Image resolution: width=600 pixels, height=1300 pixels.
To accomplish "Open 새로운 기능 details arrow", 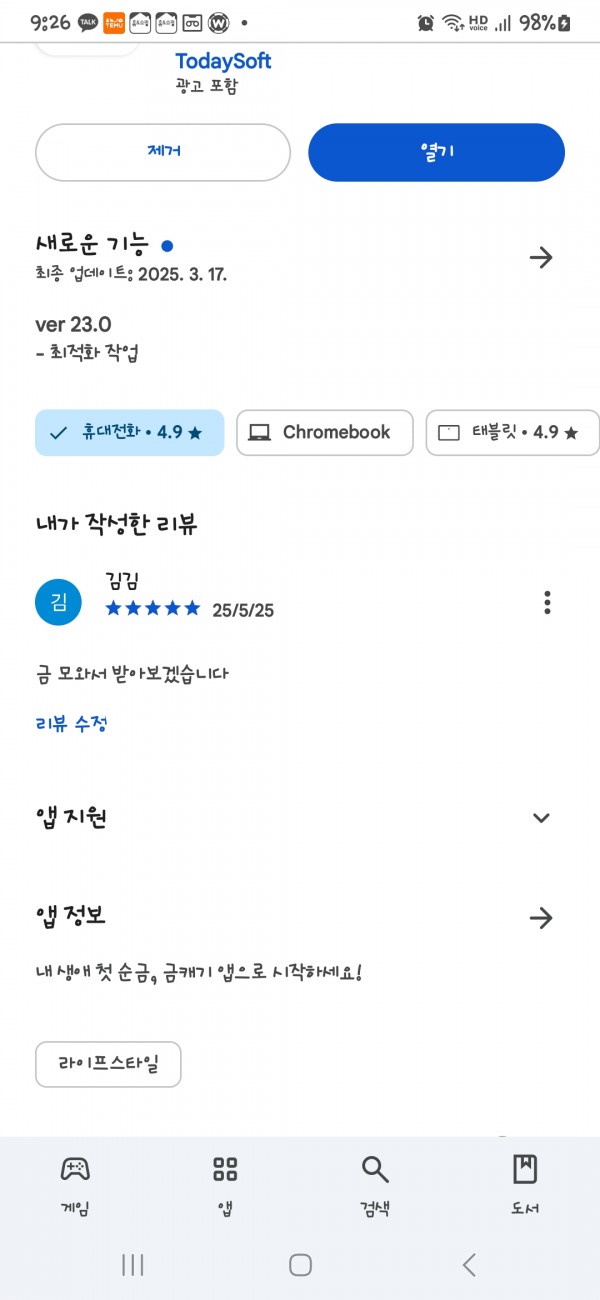I will [x=541, y=258].
